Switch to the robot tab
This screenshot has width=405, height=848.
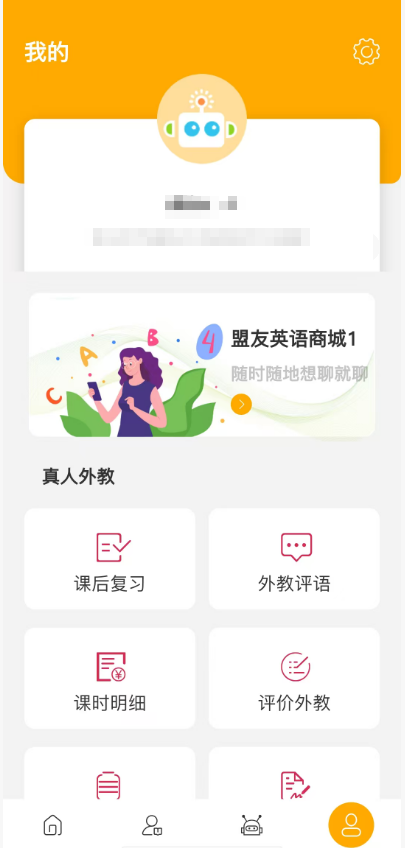(x=251, y=825)
